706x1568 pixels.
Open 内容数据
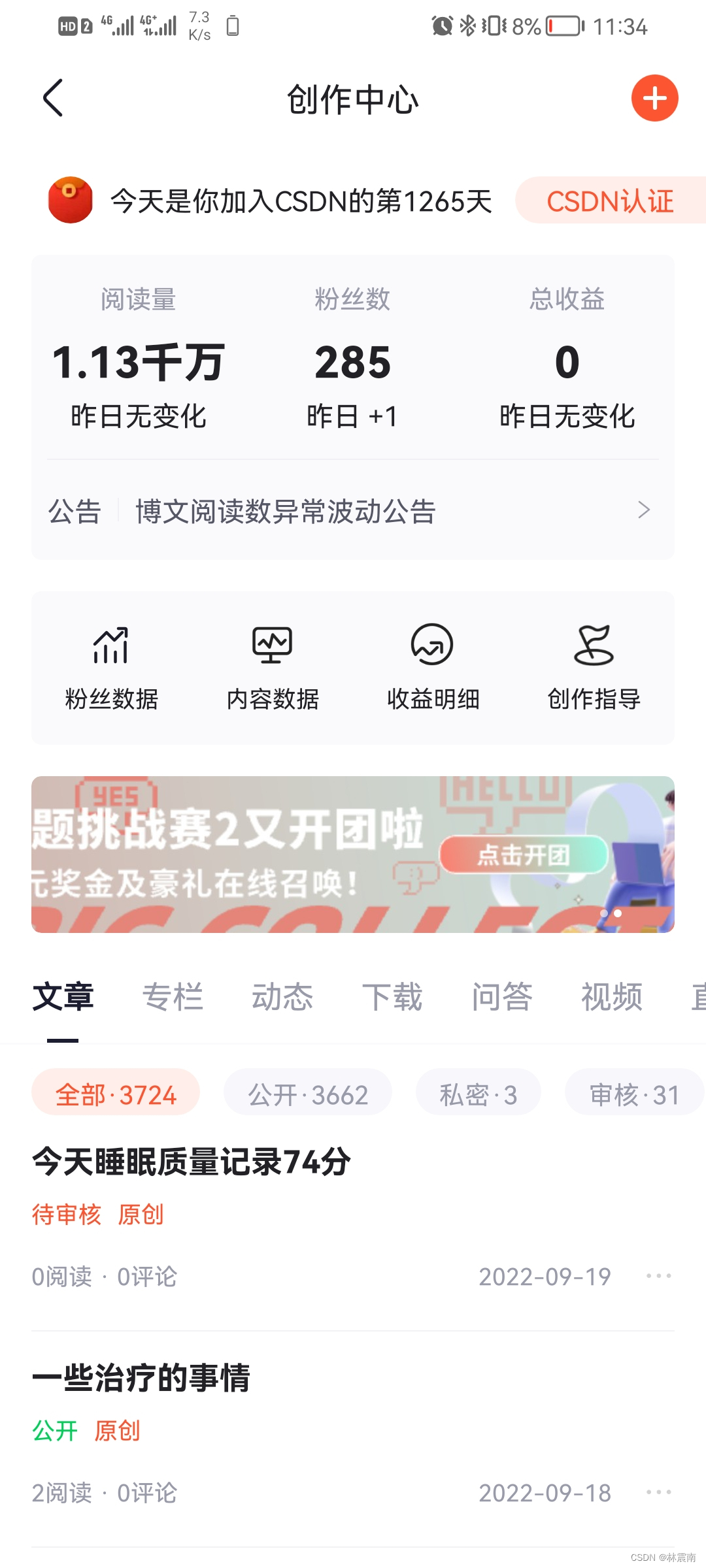pos(272,668)
